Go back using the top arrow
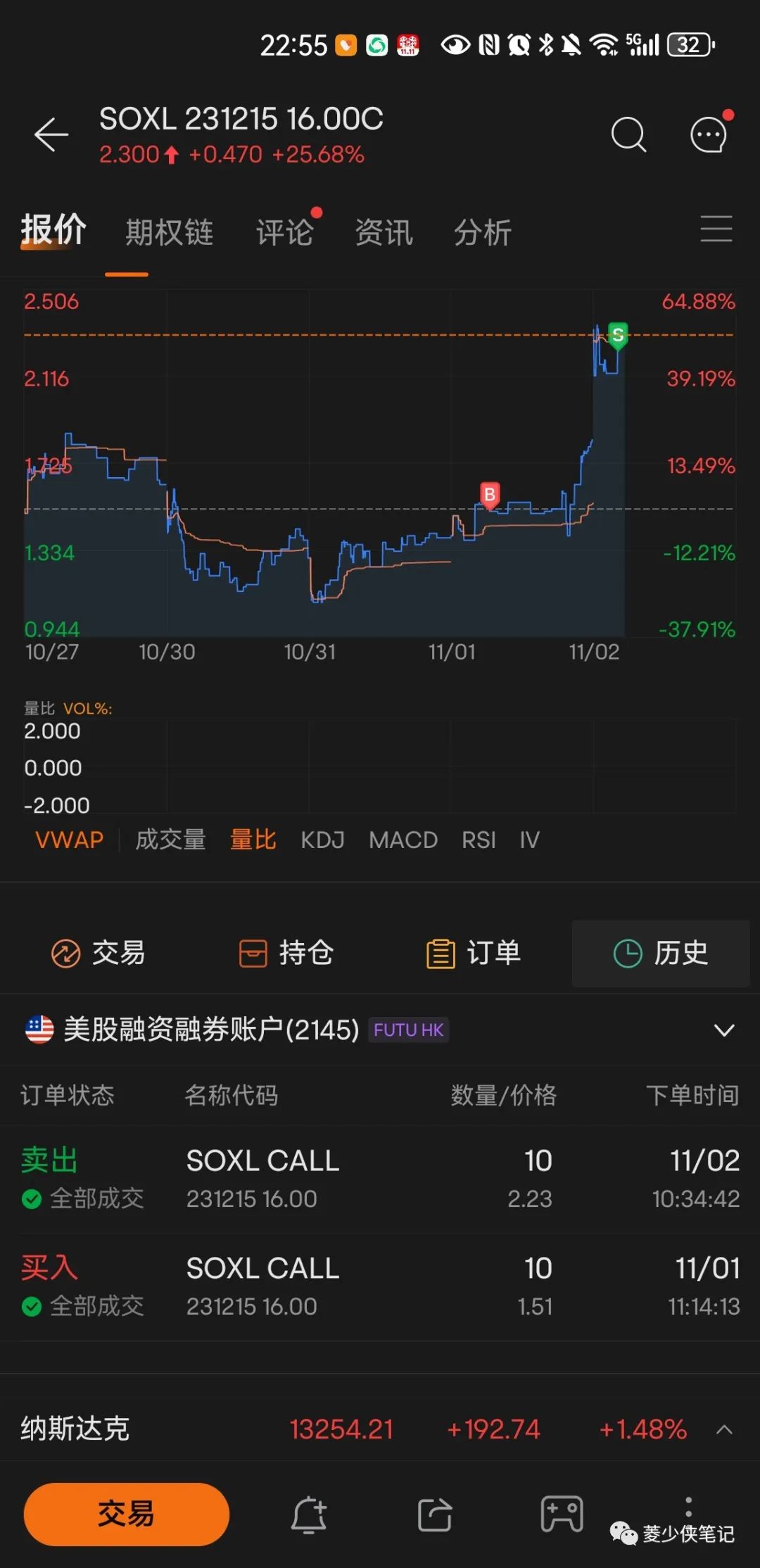This screenshot has height=1568, width=760. 51,135
